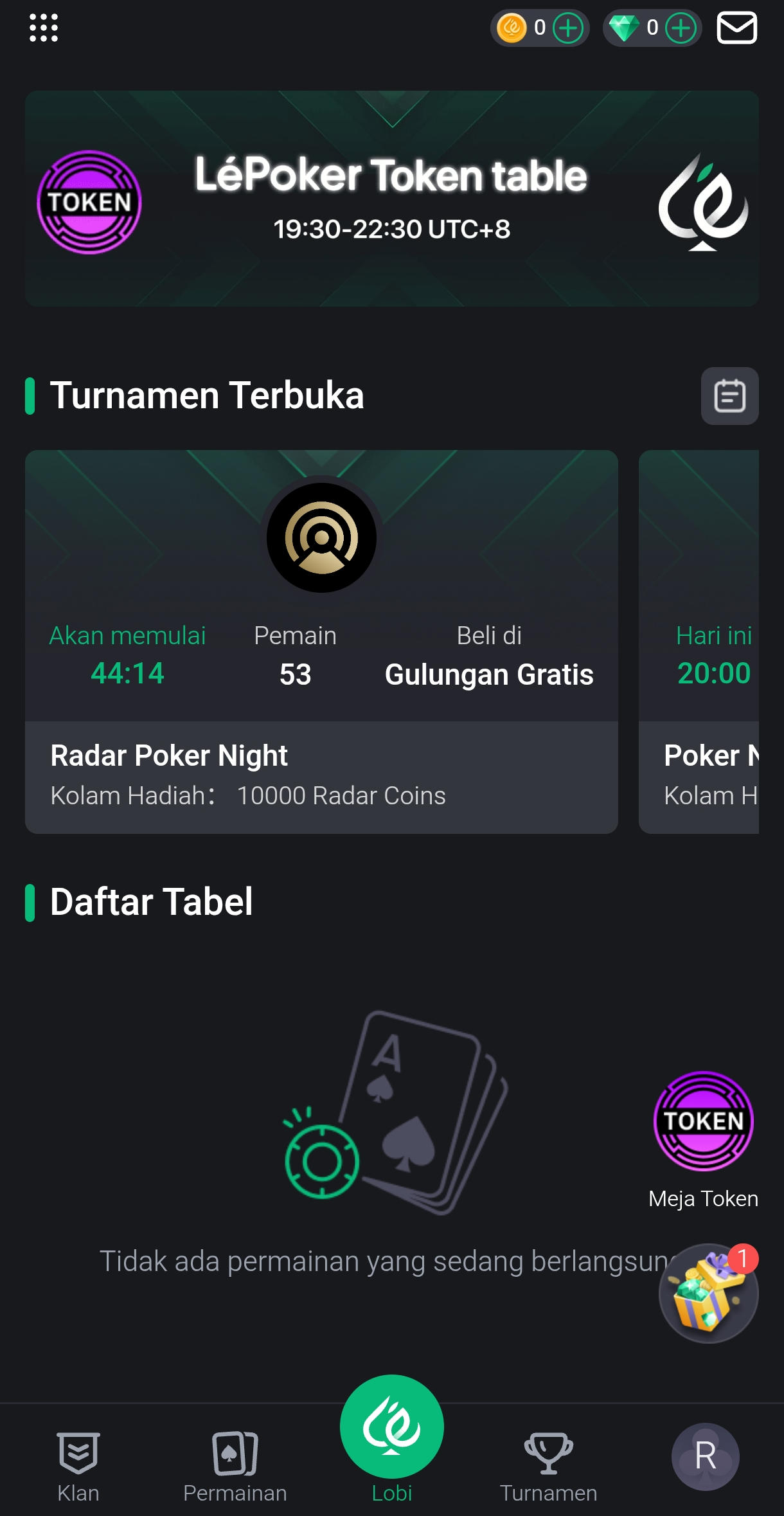
Task: Open the gift box reward
Action: 708,1294
